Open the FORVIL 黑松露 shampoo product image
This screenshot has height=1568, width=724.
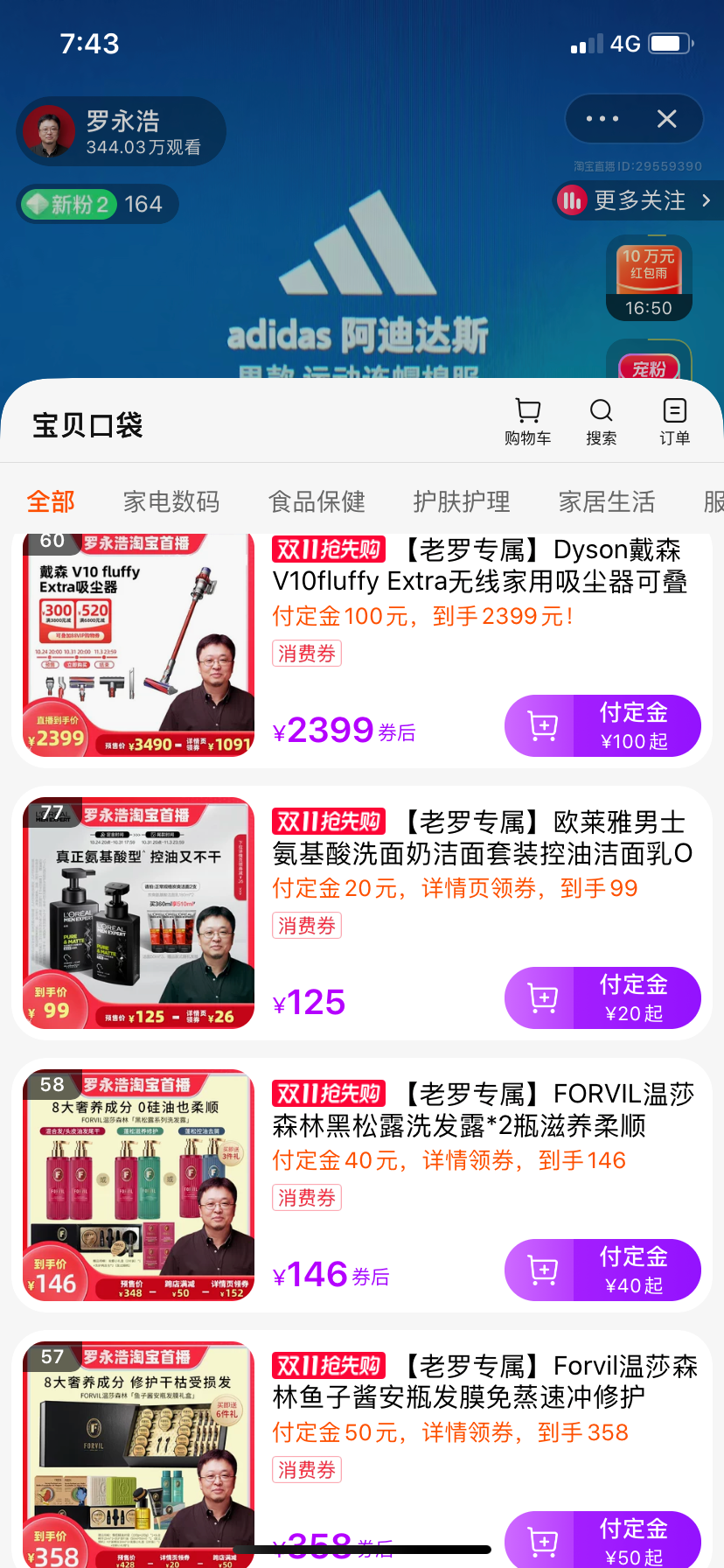click(x=138, y=1185)
